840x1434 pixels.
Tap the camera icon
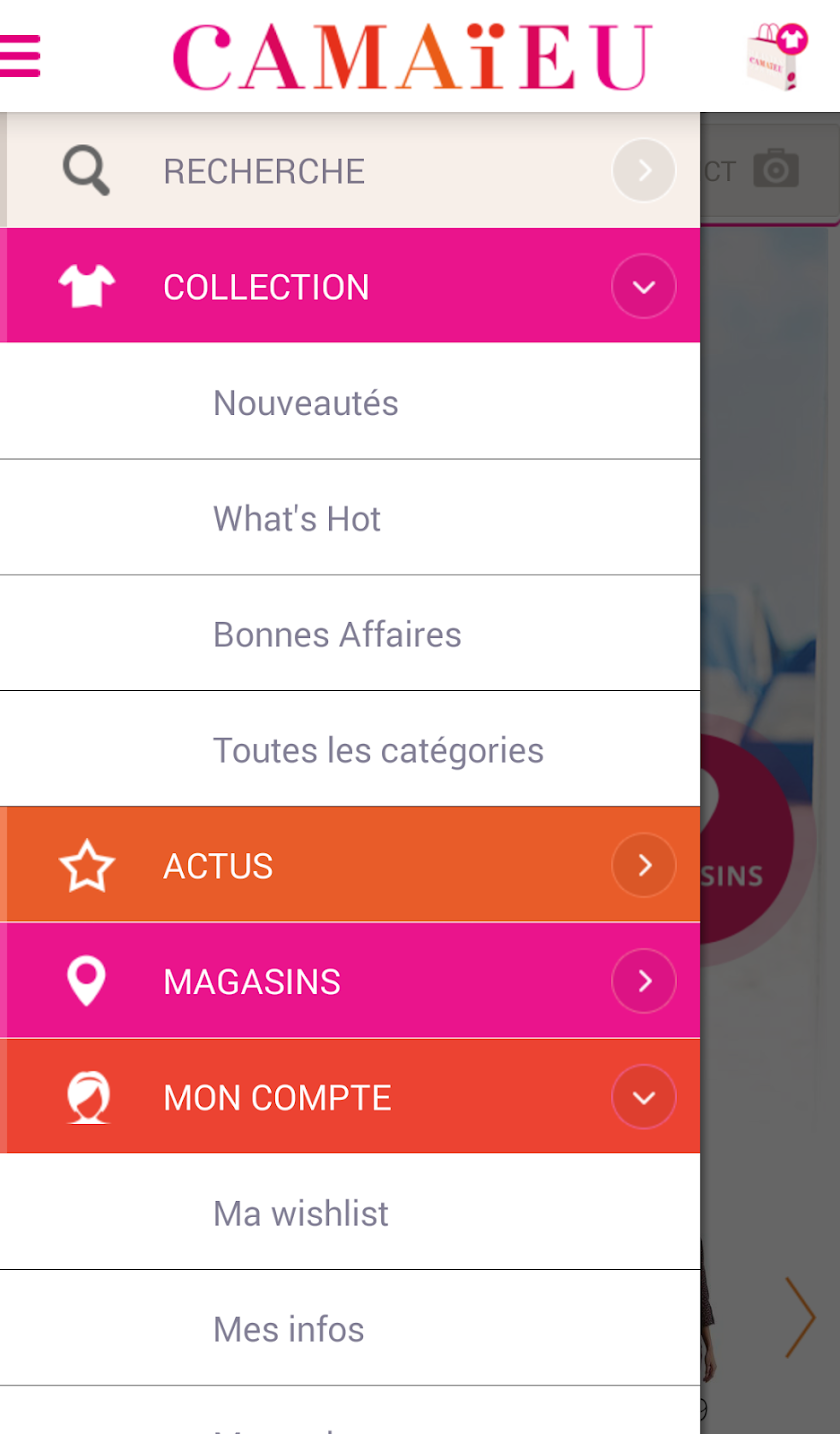tap(776, 169)
